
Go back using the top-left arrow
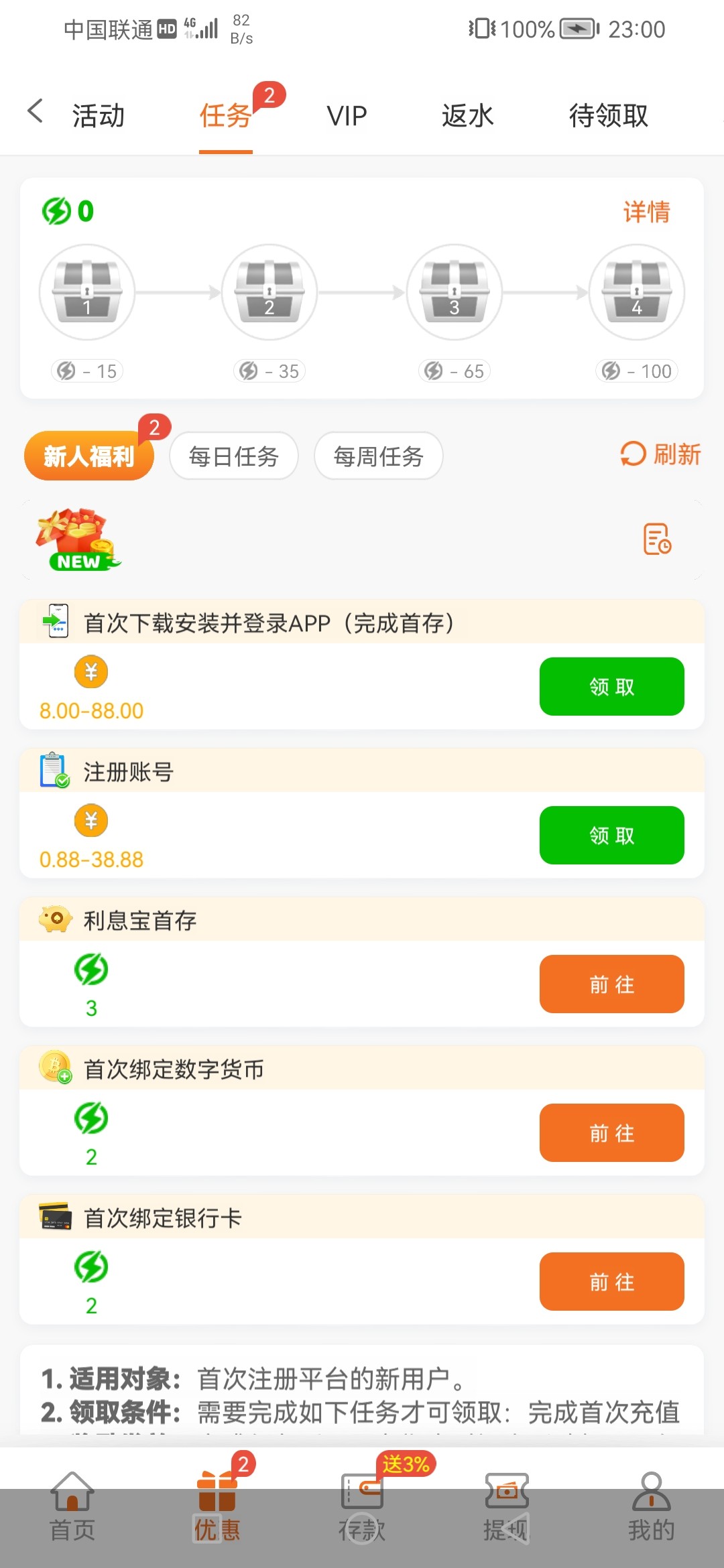(x=35, y=111)
